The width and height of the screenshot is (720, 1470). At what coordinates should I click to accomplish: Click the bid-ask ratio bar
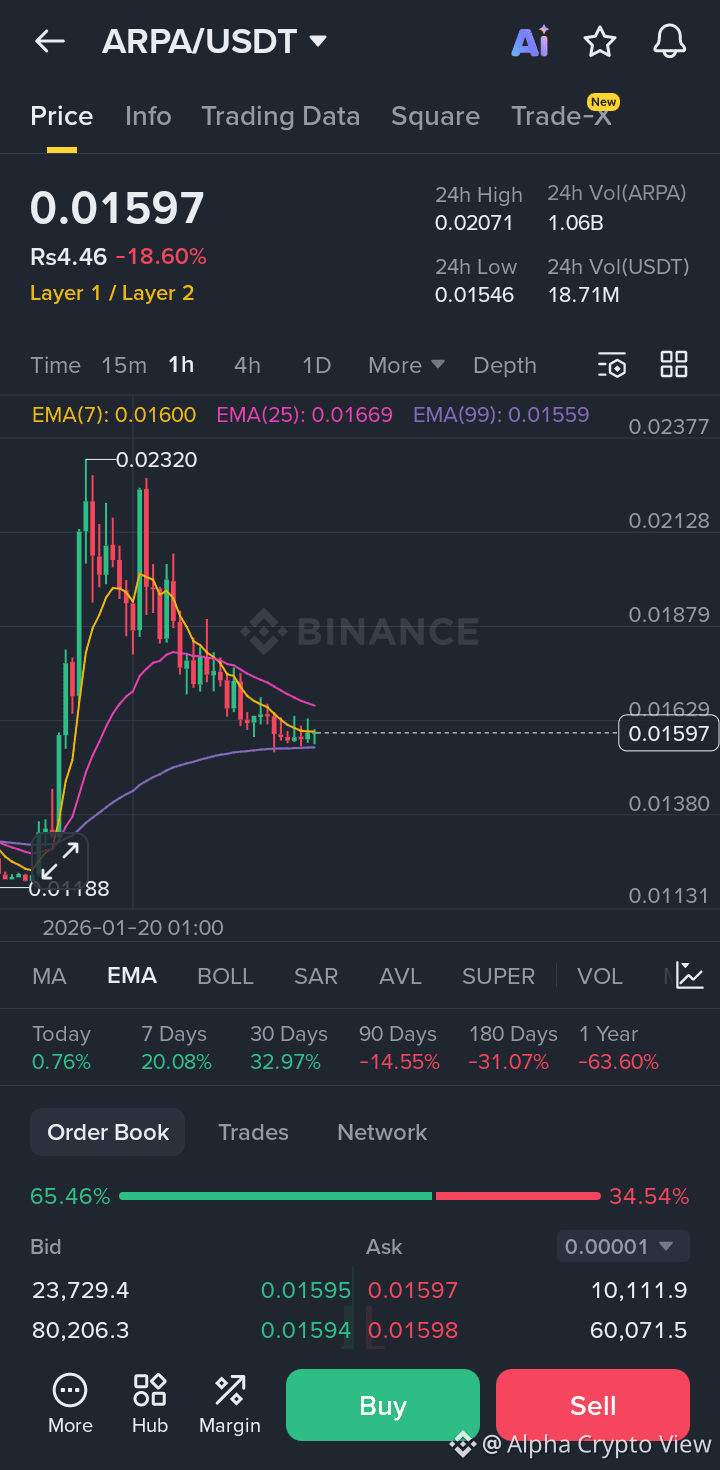[x=360, y=1195]
